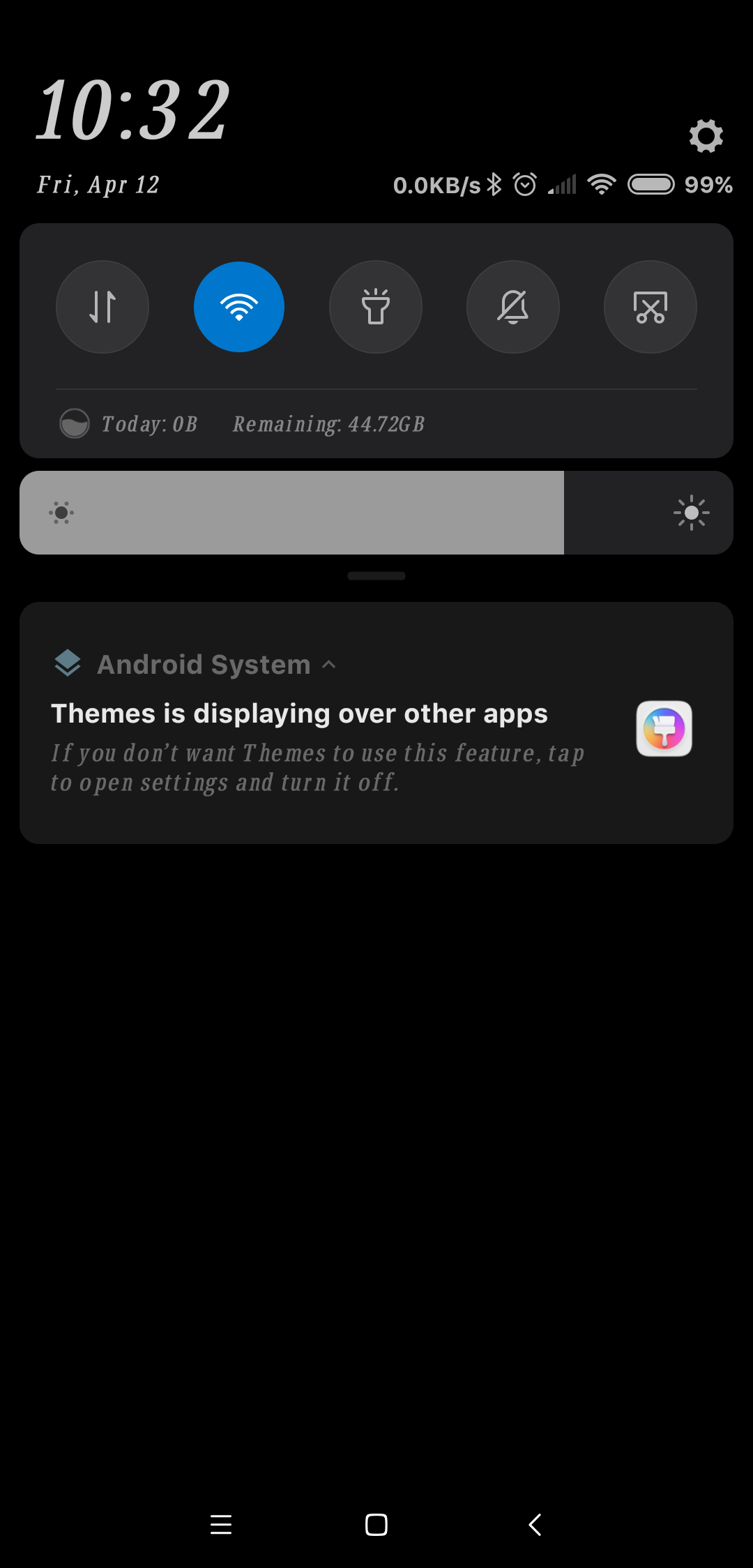Open settings via the gear icon
The height and width of the screenshot is (1568, 753).
[706, 135]
